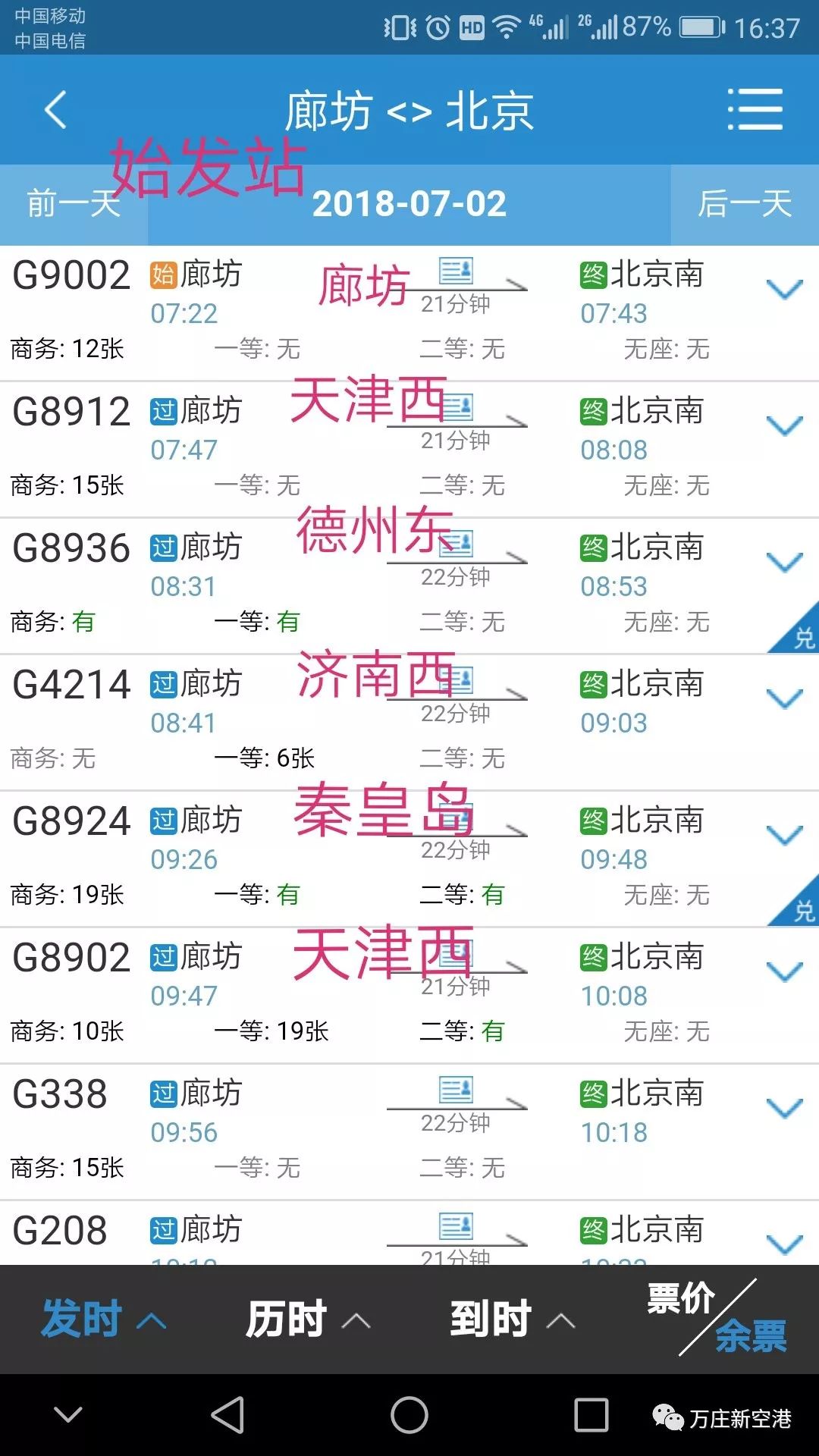Expand details for train G9002
Image resolution: width=819 pixels, height=1456 pixels.
point(784,290)
